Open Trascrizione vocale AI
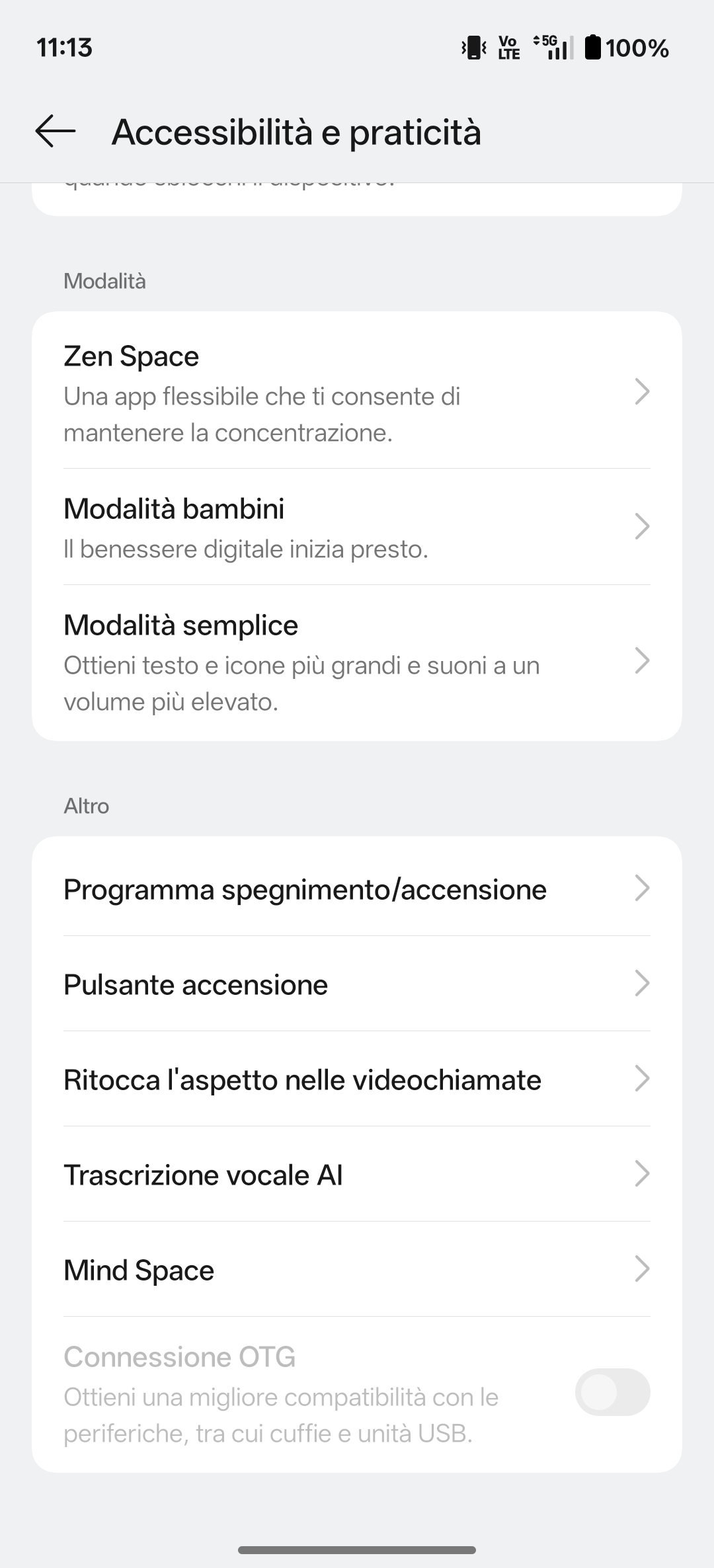This screenshot has width=714, height=1568. pos(357,1175)
